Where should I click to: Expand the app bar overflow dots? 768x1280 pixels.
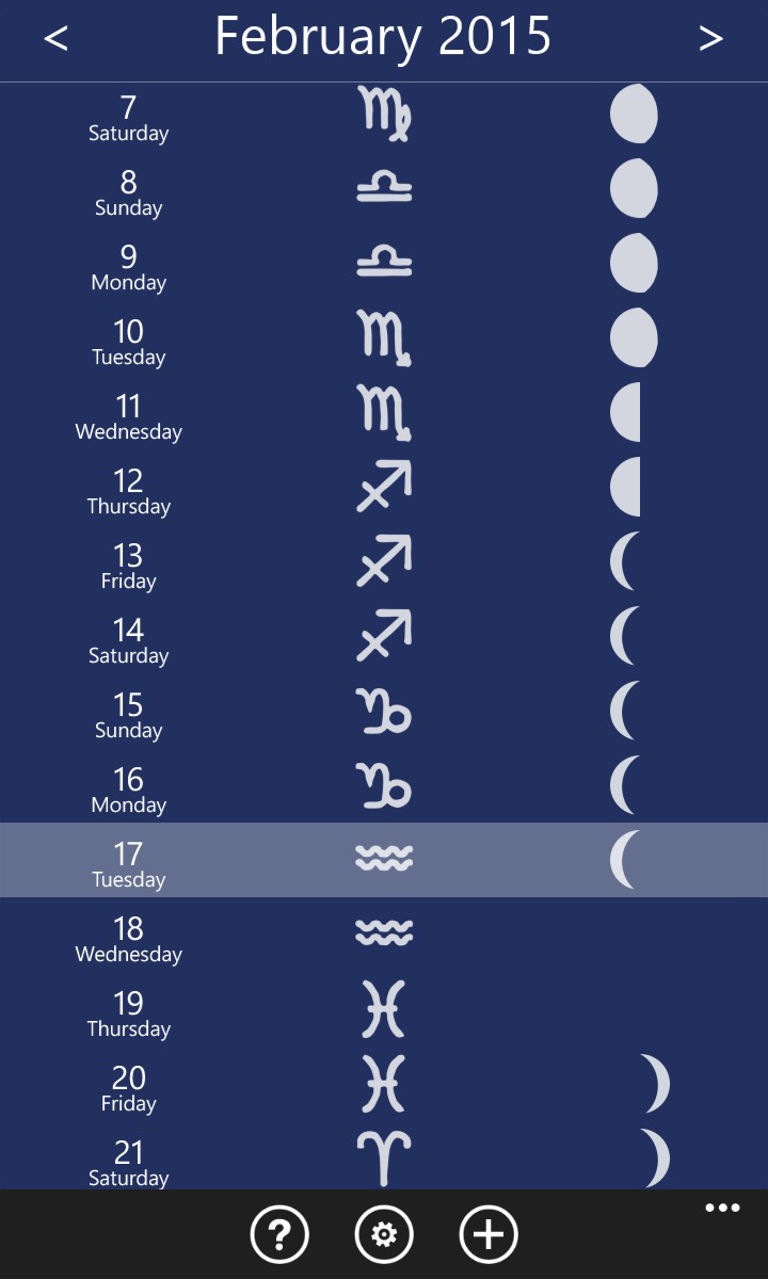(x=722, y=1208)
